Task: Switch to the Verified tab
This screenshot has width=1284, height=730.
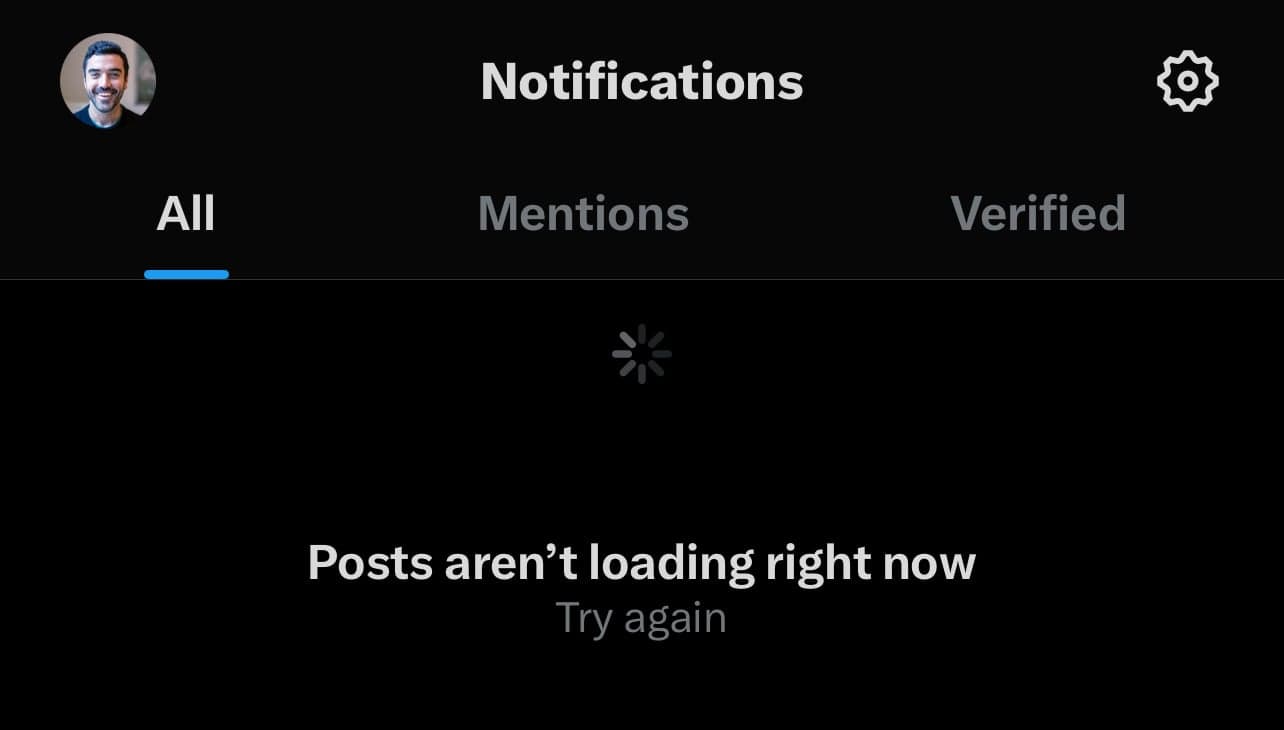Action: pyautogui.click(x=1037, y=214)
